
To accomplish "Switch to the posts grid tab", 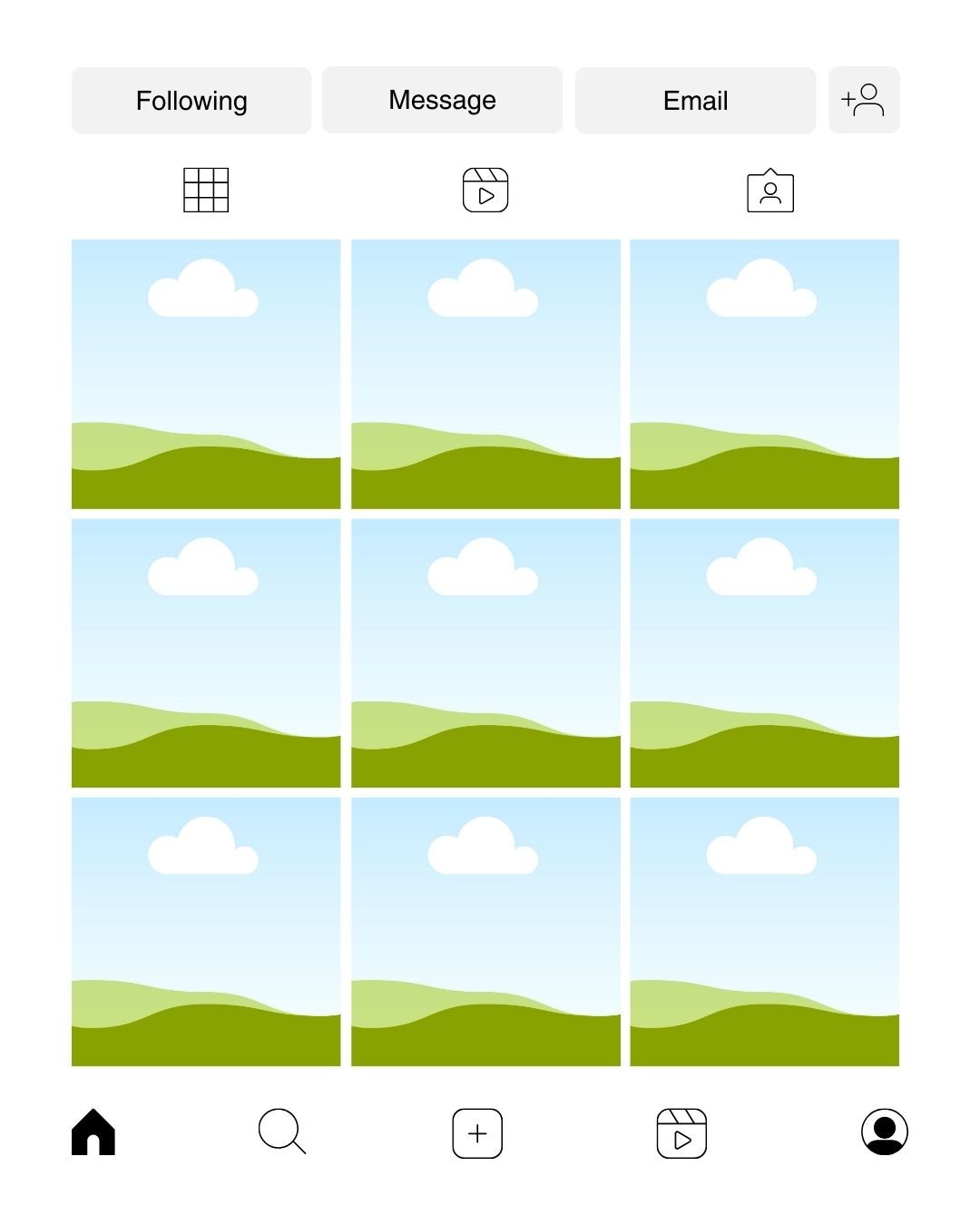I will (x=206, y=191).
